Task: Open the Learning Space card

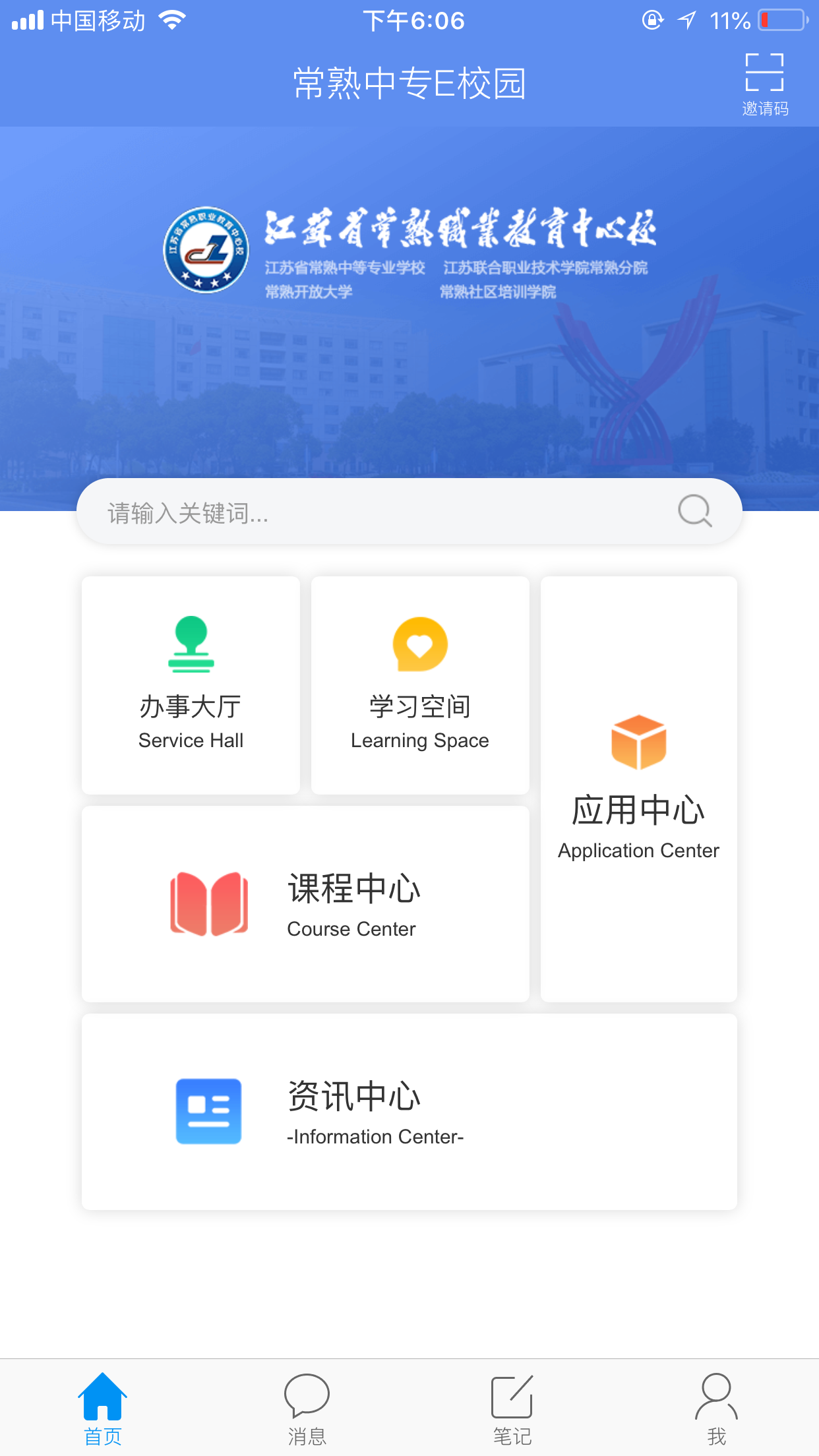Action: 420,685
